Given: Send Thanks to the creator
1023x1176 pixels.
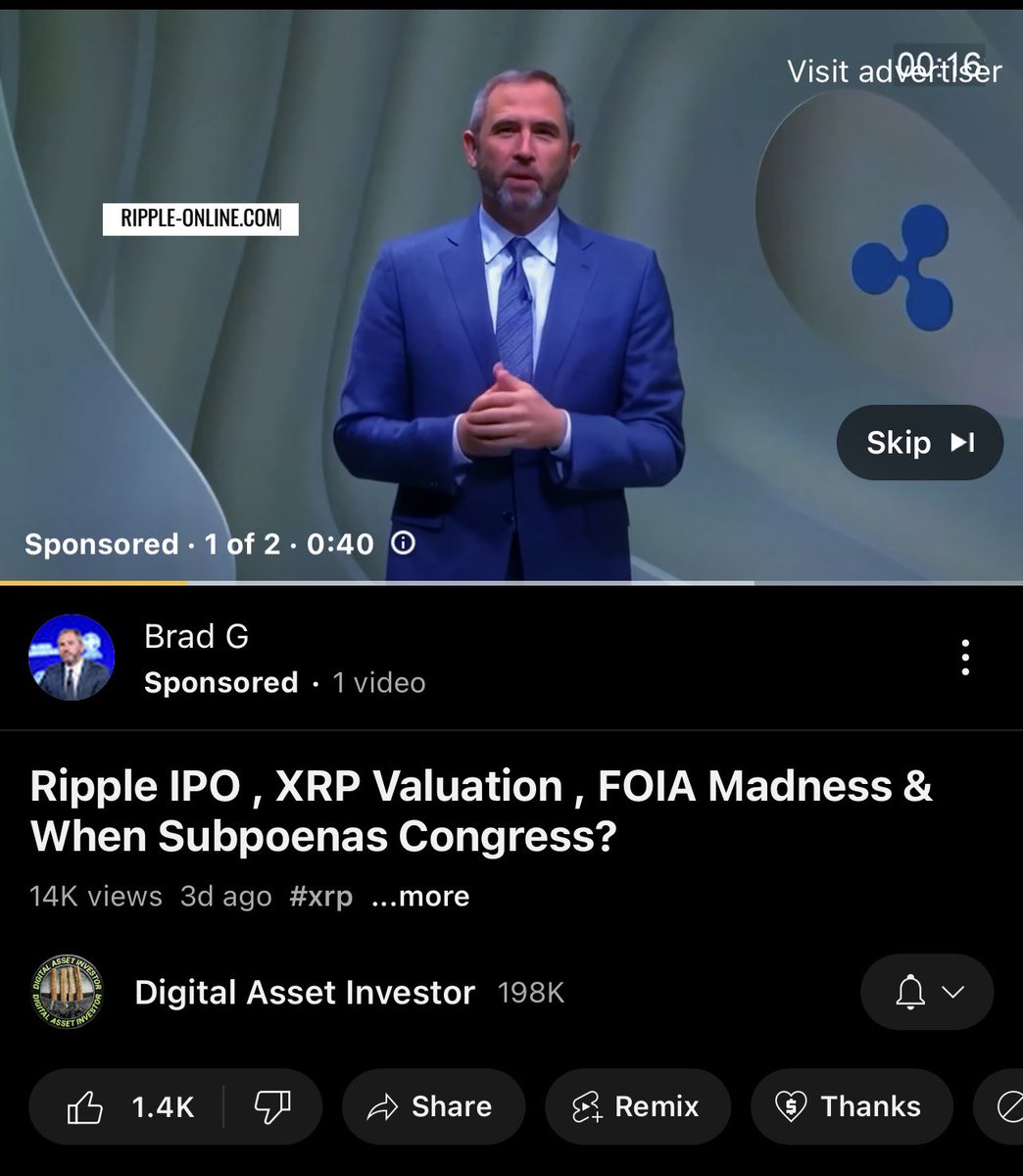Looking at the screenshot, I should tap(851, 1107).
